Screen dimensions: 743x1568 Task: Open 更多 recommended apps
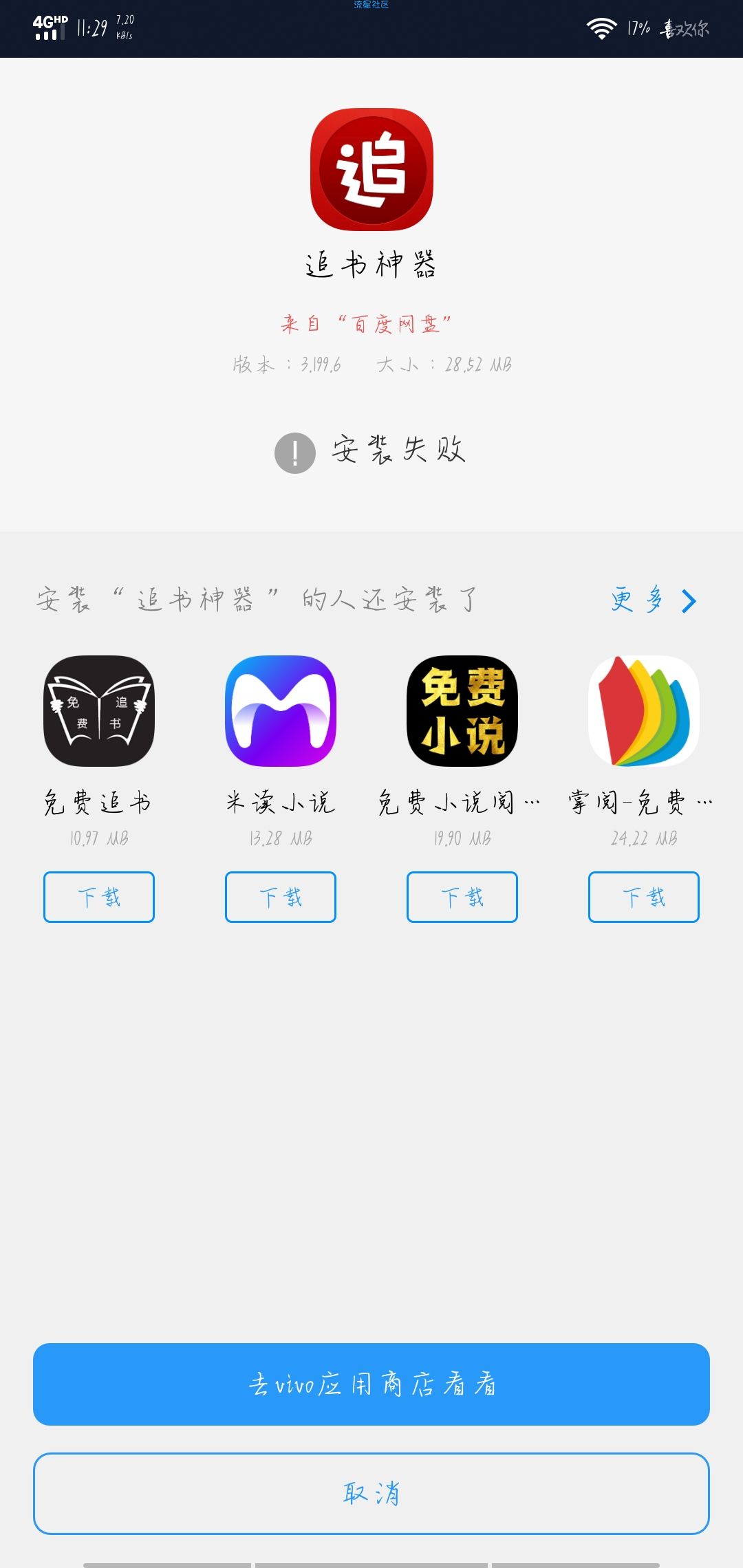pyautogui.click(x=654, y=600)
